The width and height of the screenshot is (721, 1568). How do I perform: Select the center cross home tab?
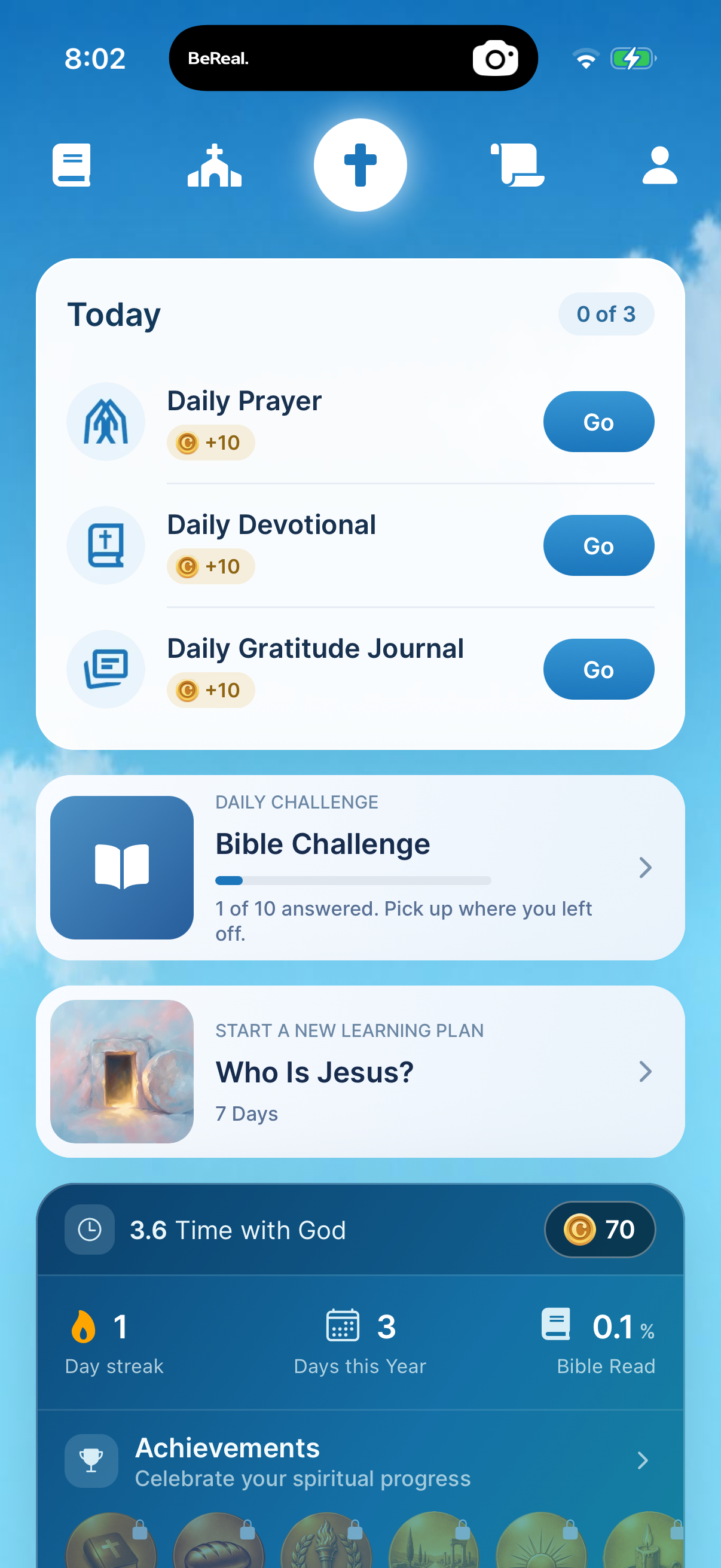coord(360,165)
